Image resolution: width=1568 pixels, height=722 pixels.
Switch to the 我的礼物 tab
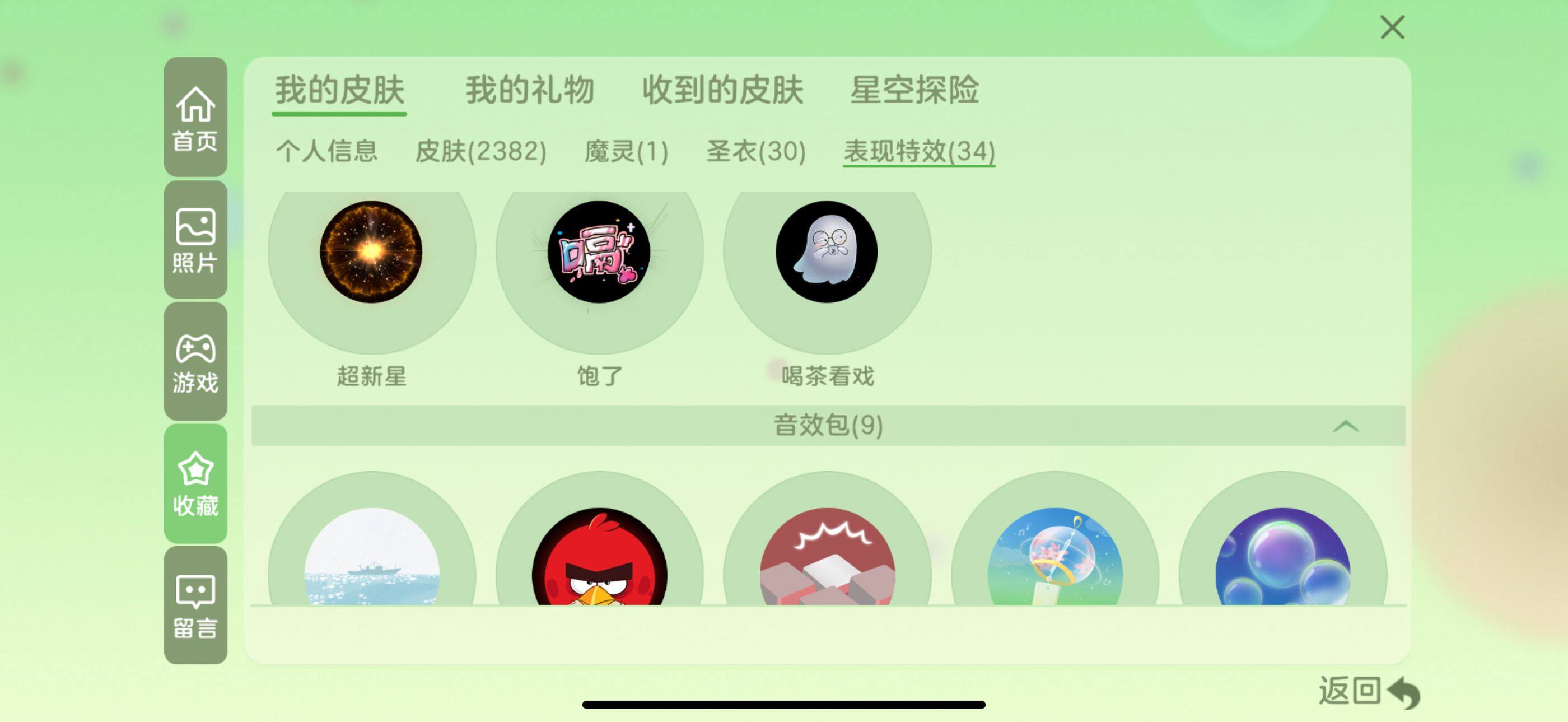pos(530,91)
